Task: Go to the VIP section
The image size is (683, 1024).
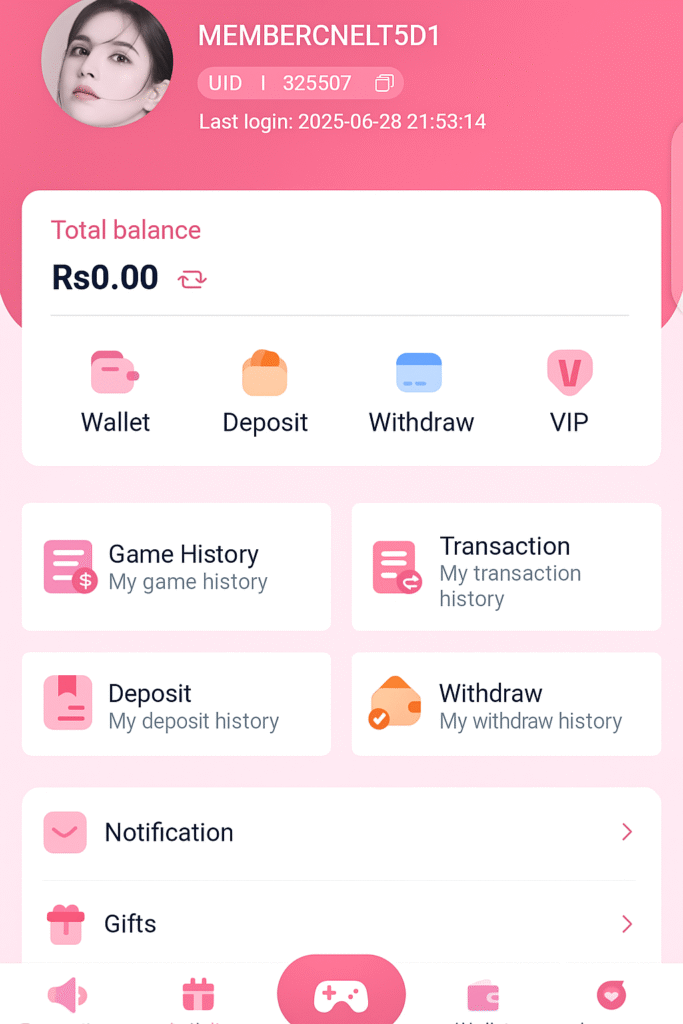Action: 569,392
